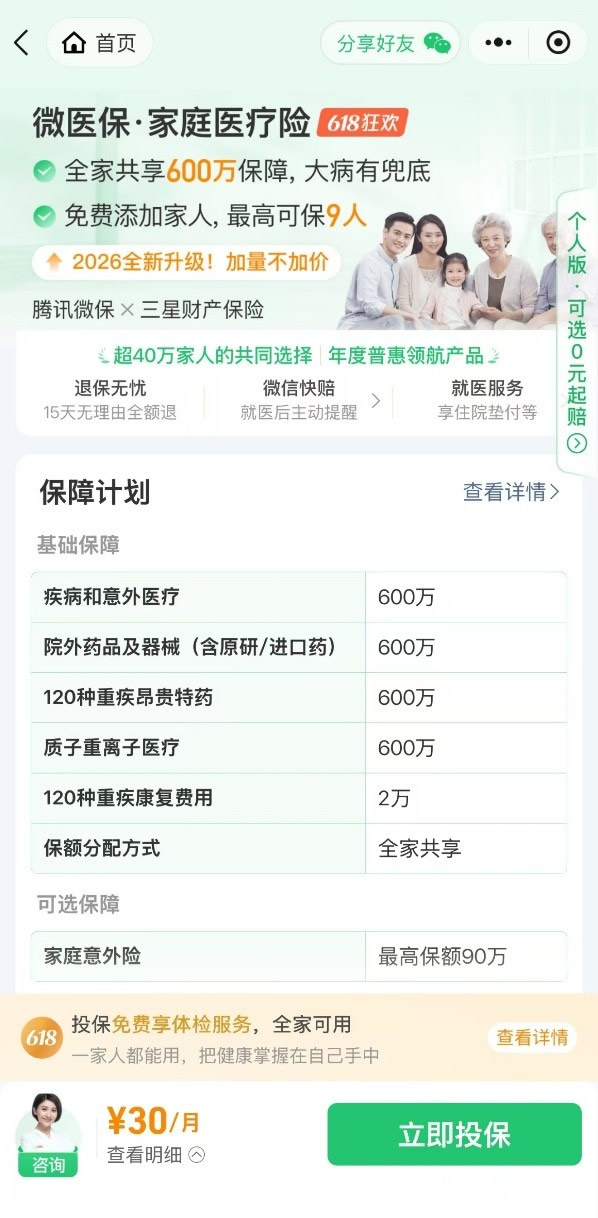Open 就医服务 medical service info

coord(487,399)
